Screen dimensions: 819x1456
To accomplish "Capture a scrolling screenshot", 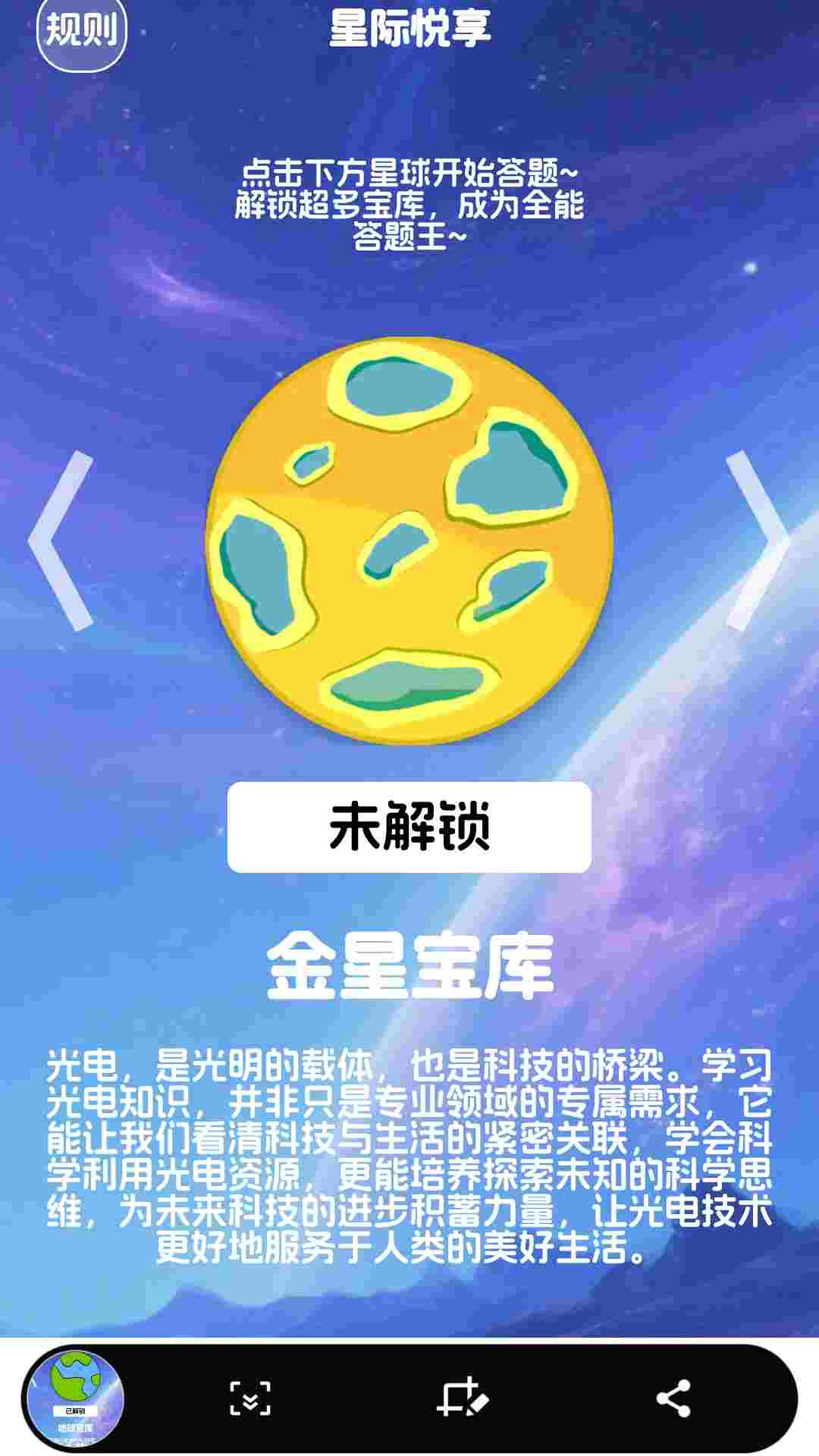I will pyautogui.click(x=250, y=1398).
